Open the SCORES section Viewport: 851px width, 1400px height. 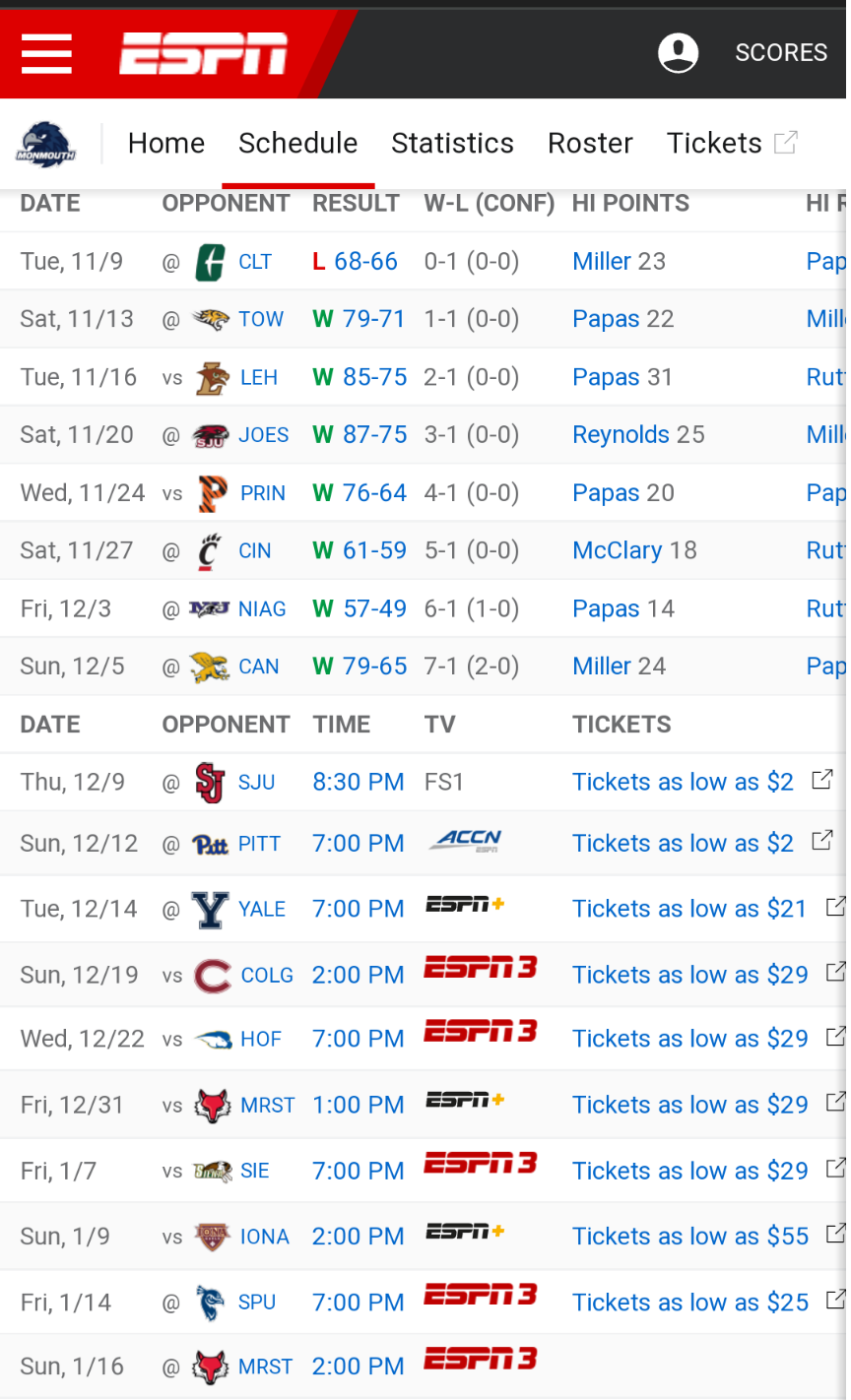(781, 53)
